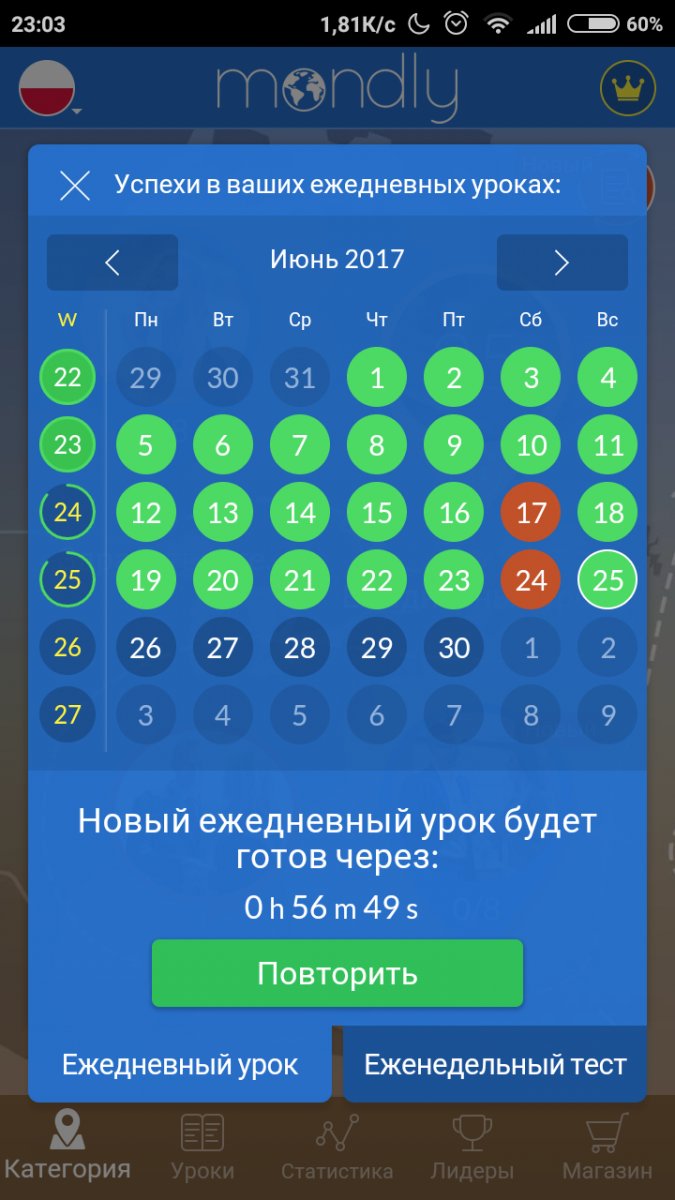Change the language via the flag
The image size is (675, 1200).
(48, 88)
